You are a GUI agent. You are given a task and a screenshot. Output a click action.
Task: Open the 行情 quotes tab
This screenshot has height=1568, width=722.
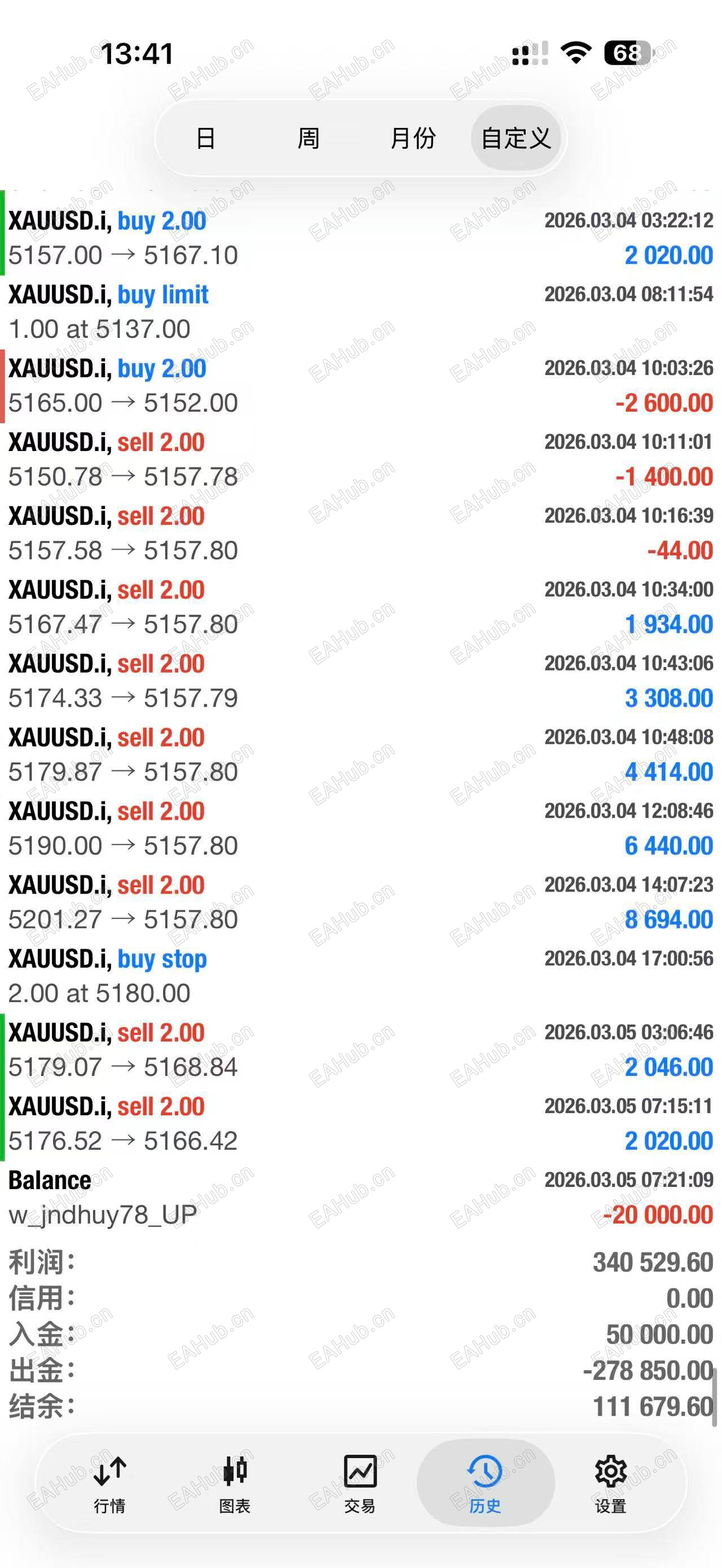click(109, 1482)
